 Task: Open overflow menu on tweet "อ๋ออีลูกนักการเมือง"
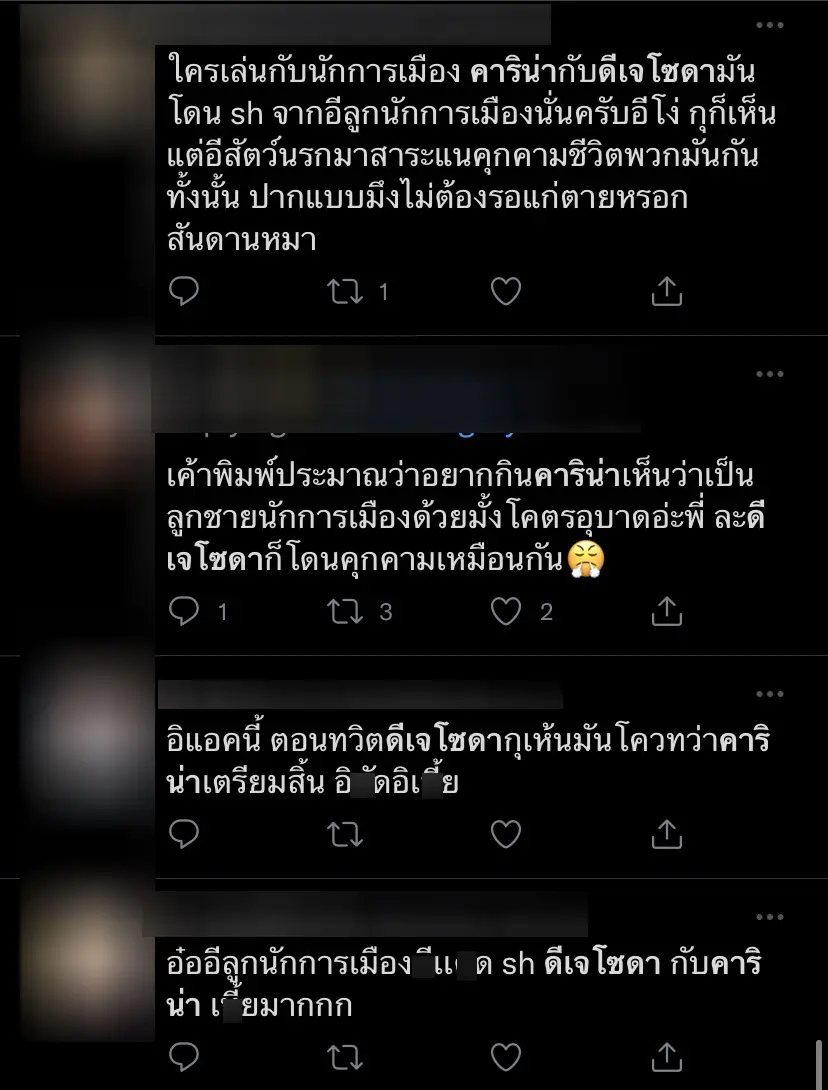pos(770,916)
